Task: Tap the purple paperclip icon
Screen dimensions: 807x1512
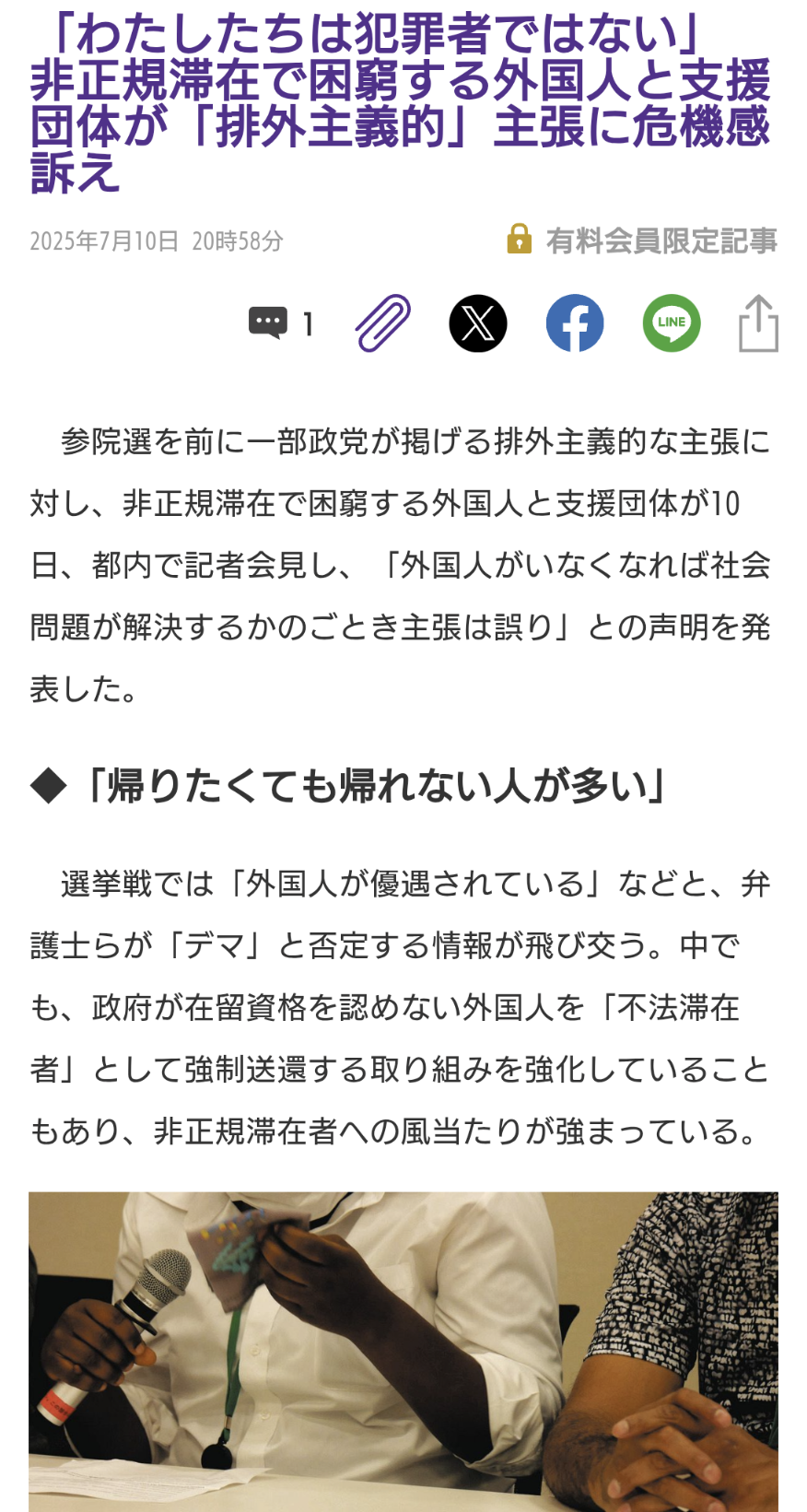Action: (x=382, y=323)
